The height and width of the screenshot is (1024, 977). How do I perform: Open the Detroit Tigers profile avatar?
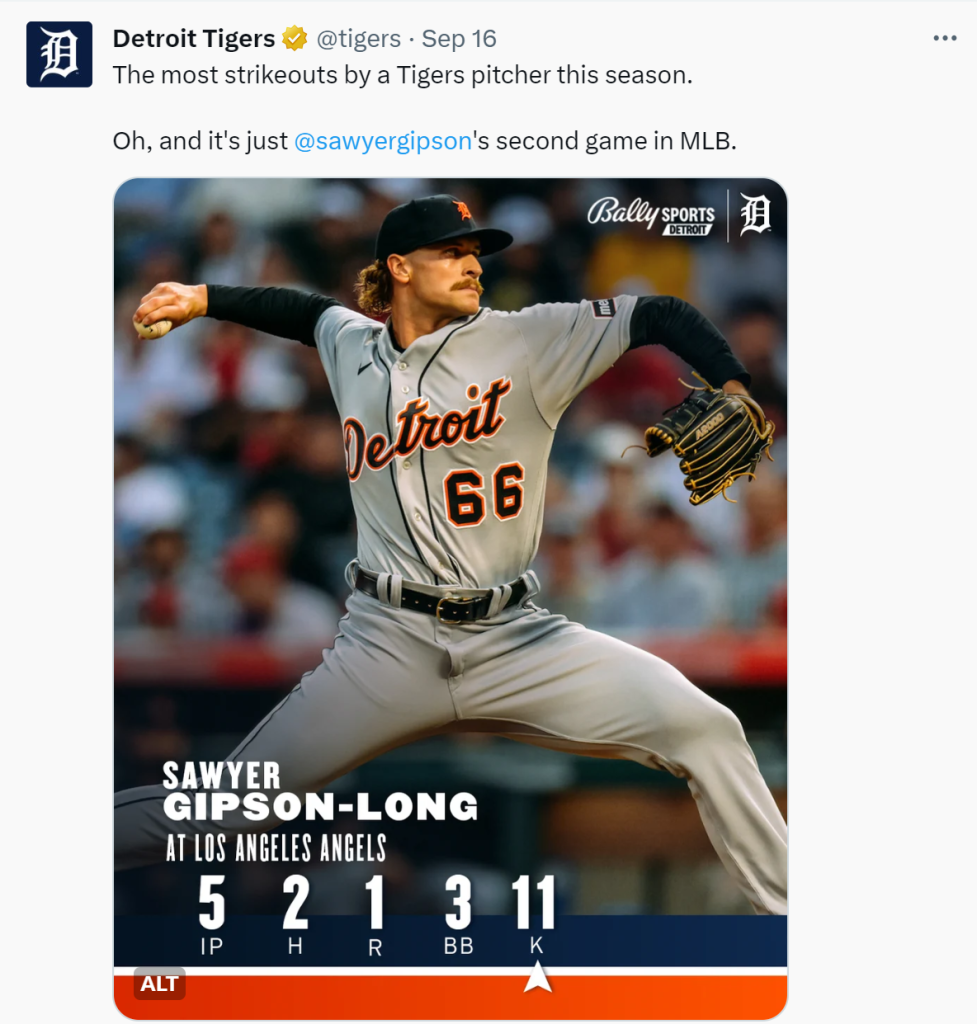59,54
